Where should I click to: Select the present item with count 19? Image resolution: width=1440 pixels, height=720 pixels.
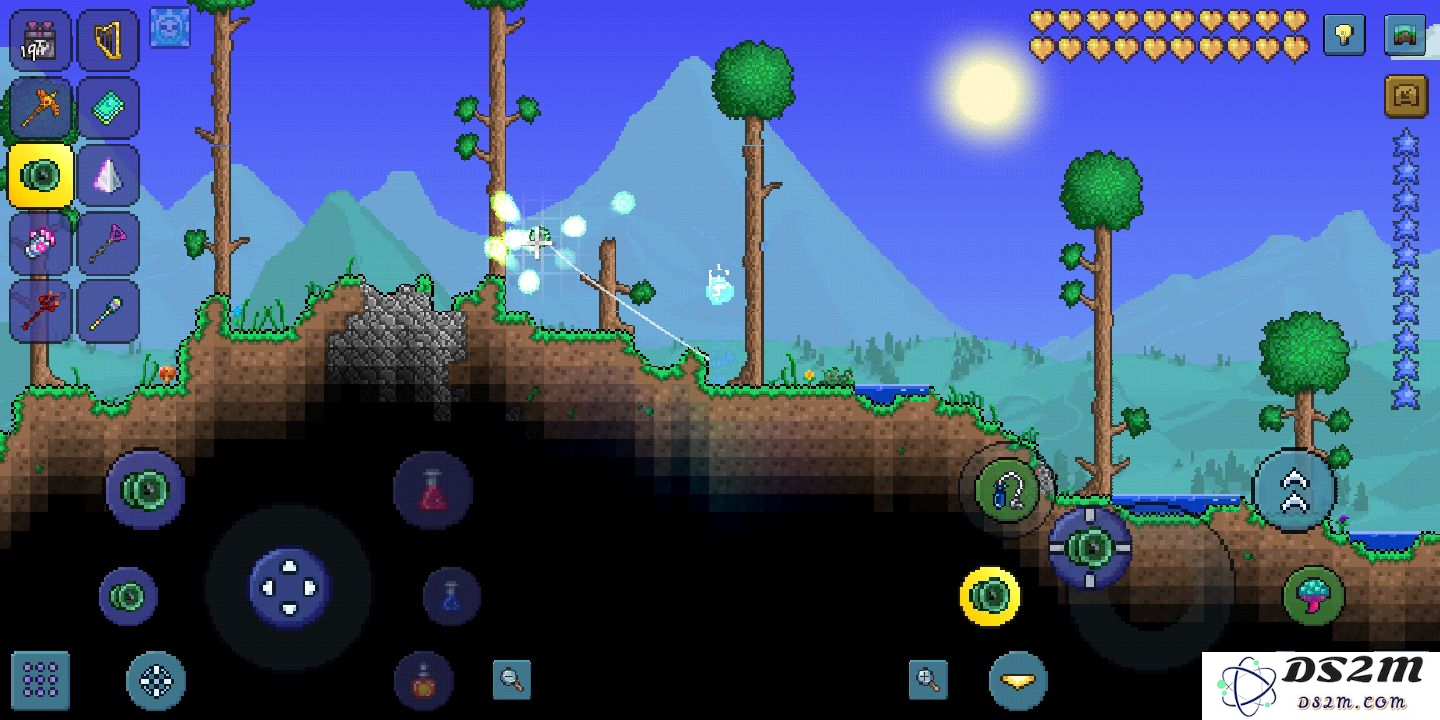point(41,41)
